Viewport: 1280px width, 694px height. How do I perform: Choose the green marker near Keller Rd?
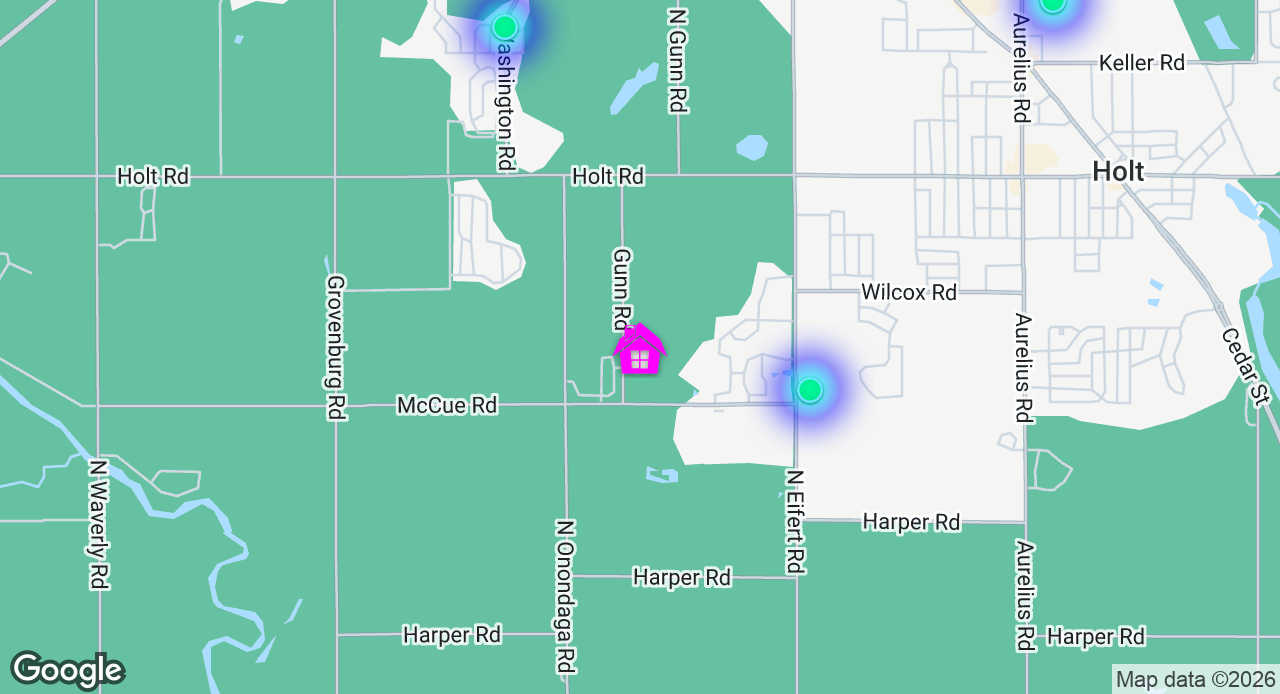pos(1052,4)
